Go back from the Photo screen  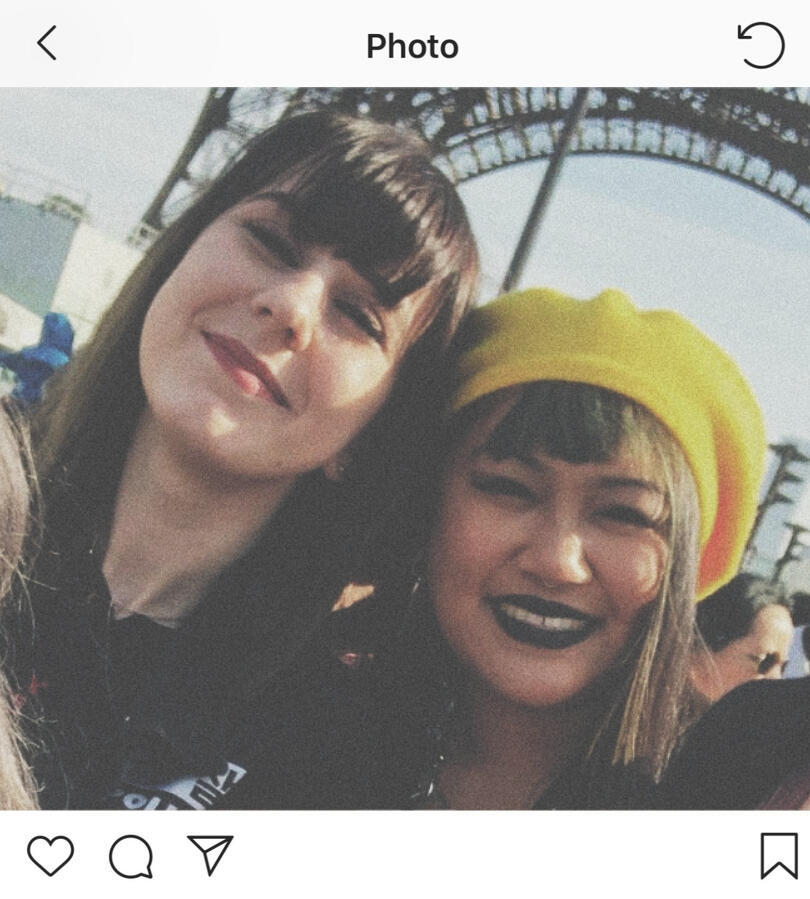click(x=47, y=44)
